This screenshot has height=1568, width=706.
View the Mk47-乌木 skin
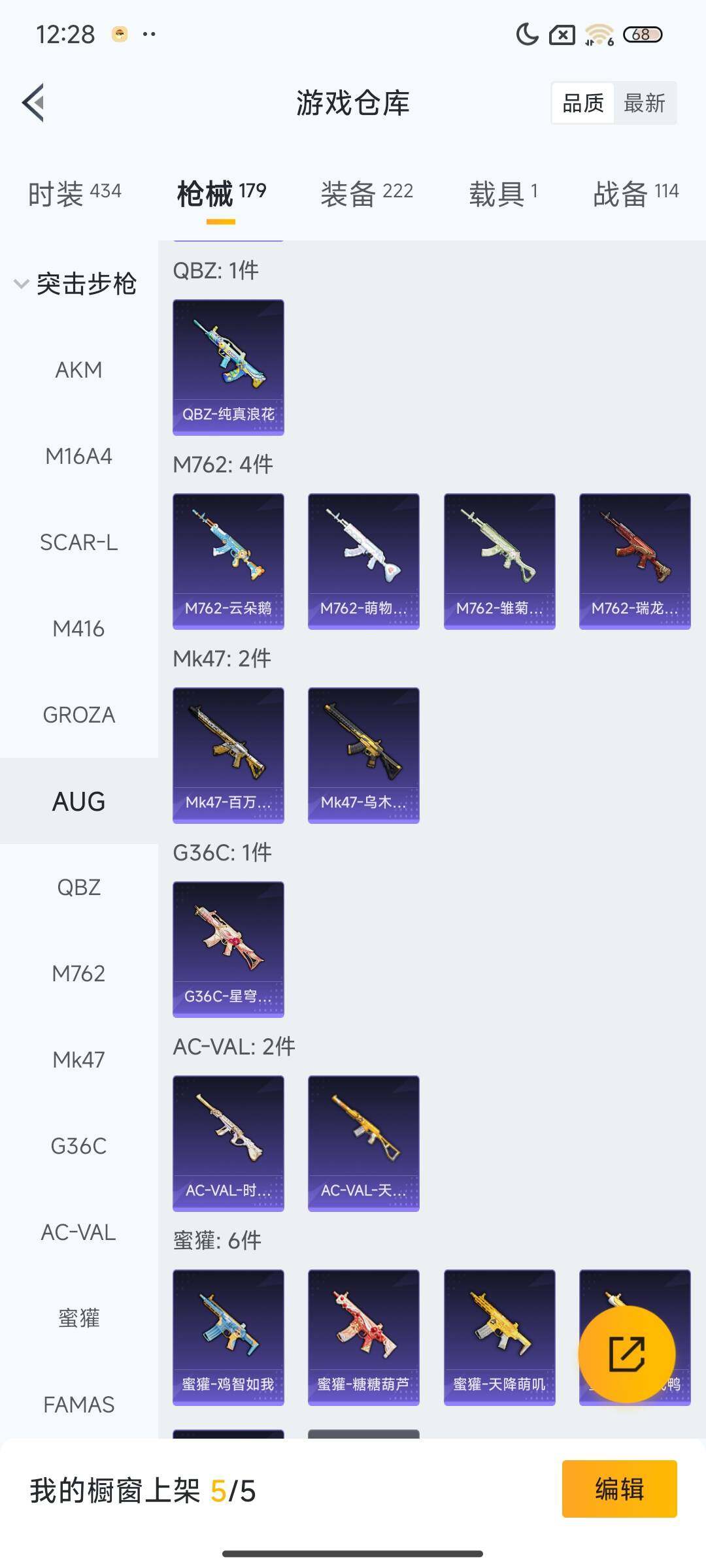[363, 755]
